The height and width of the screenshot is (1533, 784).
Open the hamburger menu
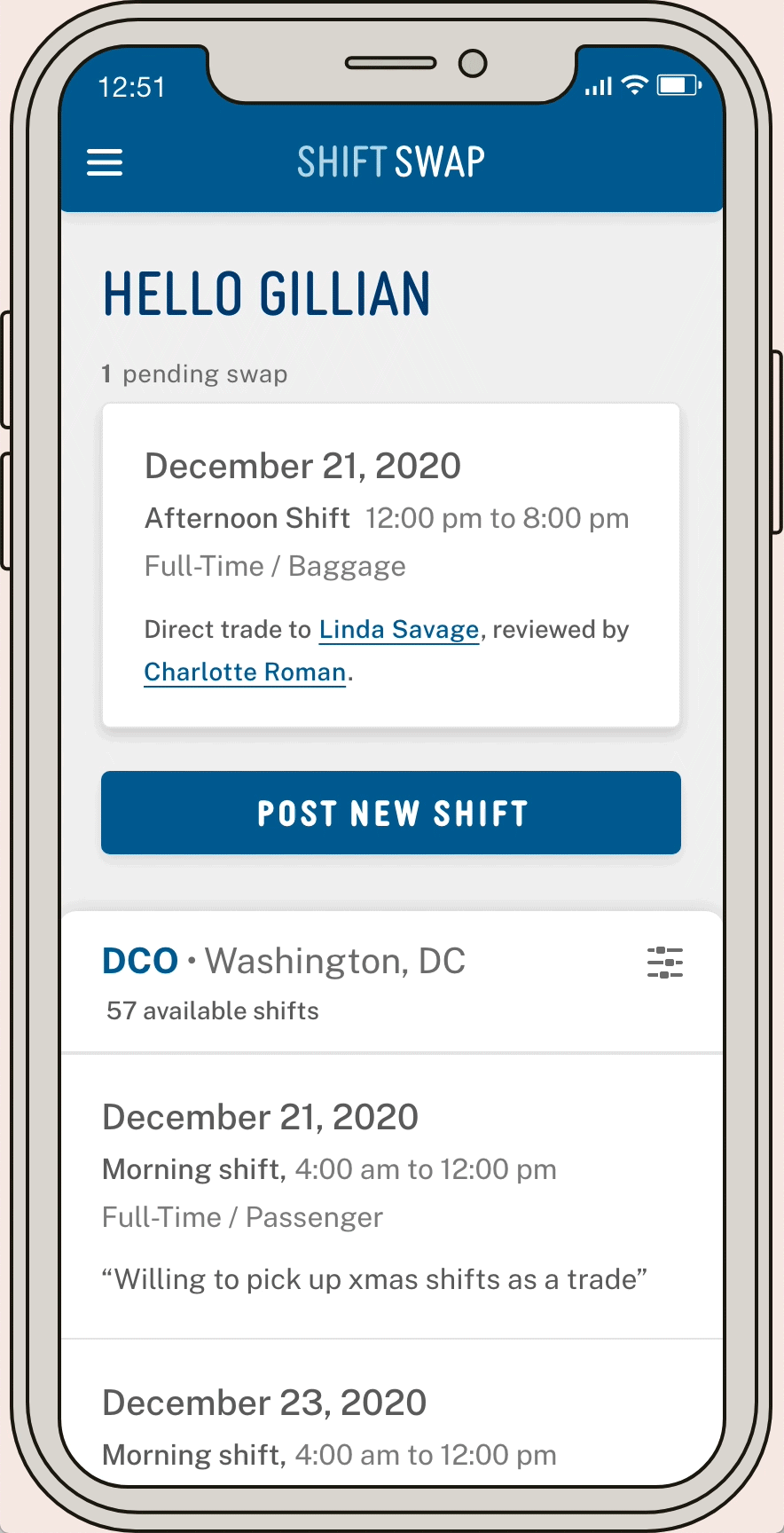pyautogui.click(x=105, y=162)
